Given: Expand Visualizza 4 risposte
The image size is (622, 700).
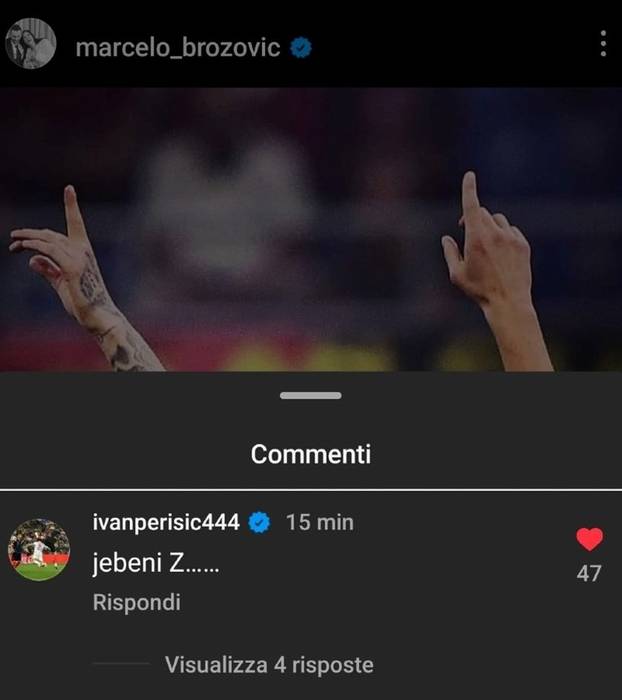Looking at the screenshot, I should (269, 664).
